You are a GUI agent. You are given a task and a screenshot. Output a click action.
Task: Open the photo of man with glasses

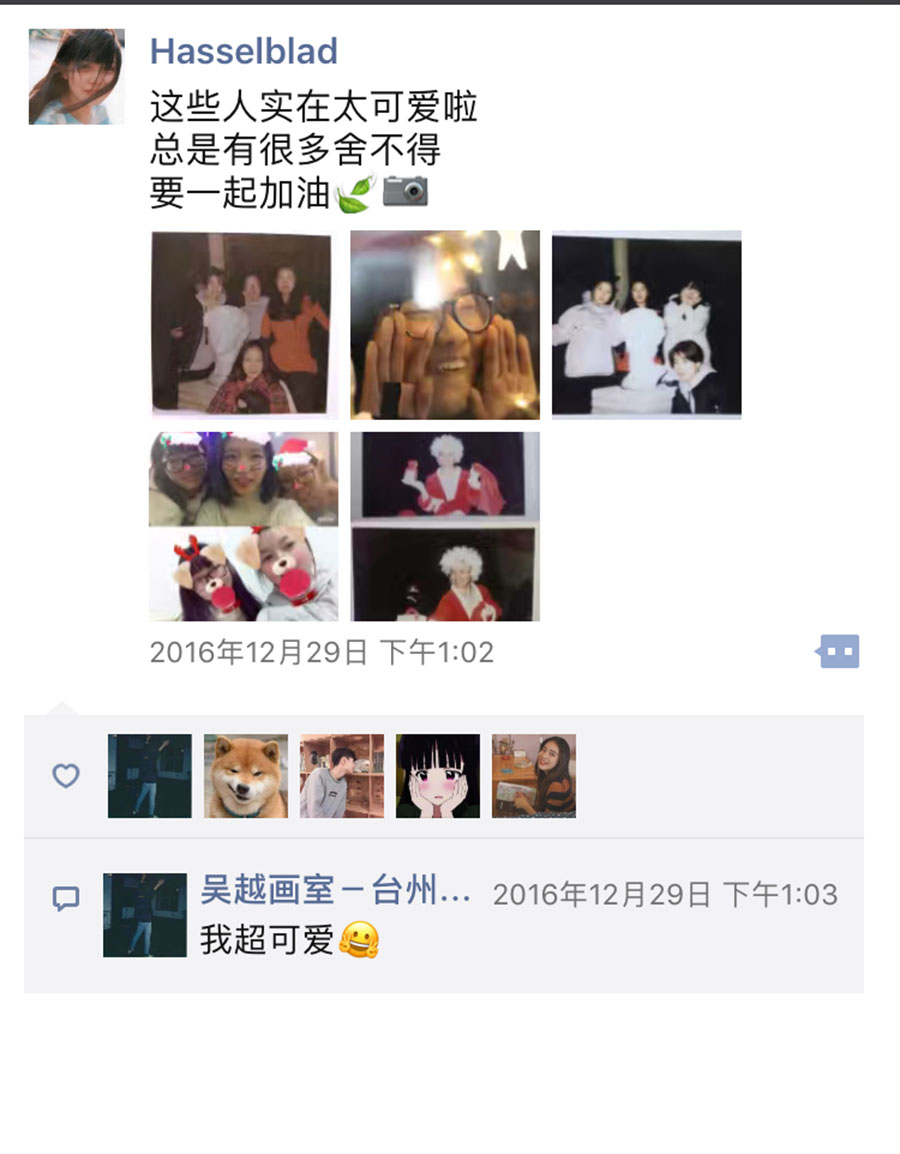click(x=445, y=325)
